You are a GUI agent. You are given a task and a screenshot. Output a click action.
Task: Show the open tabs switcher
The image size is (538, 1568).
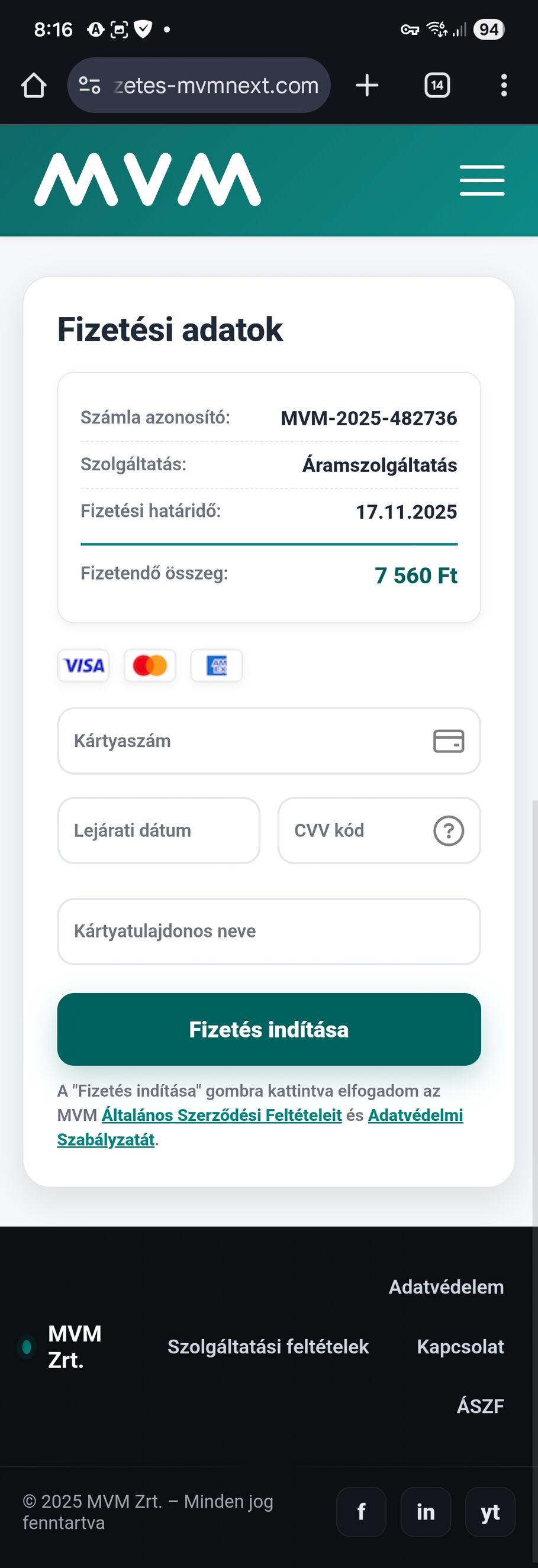pos(437,85)
